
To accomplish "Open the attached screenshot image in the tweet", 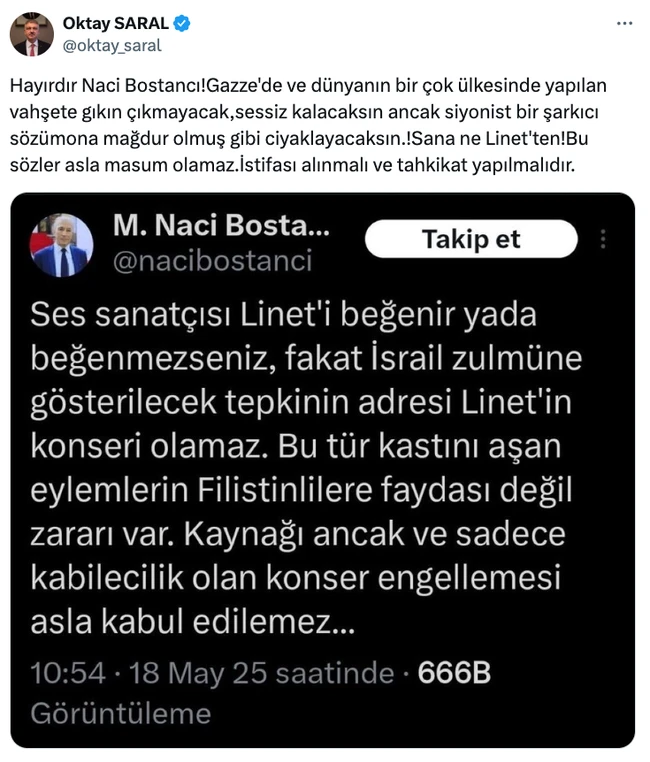I will [x=323, y=470].
